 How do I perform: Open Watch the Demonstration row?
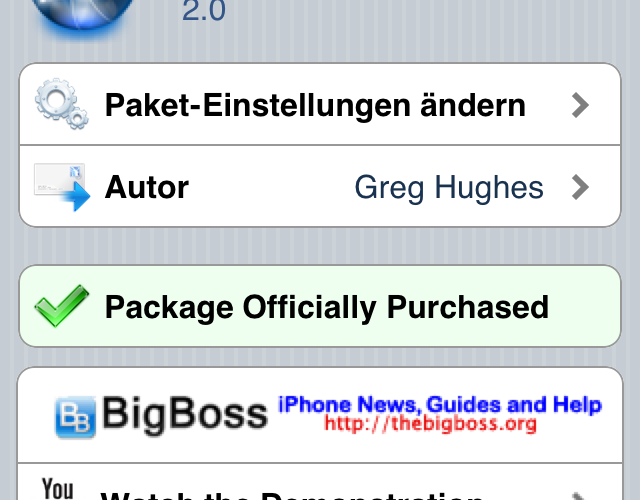pos(320,488)
